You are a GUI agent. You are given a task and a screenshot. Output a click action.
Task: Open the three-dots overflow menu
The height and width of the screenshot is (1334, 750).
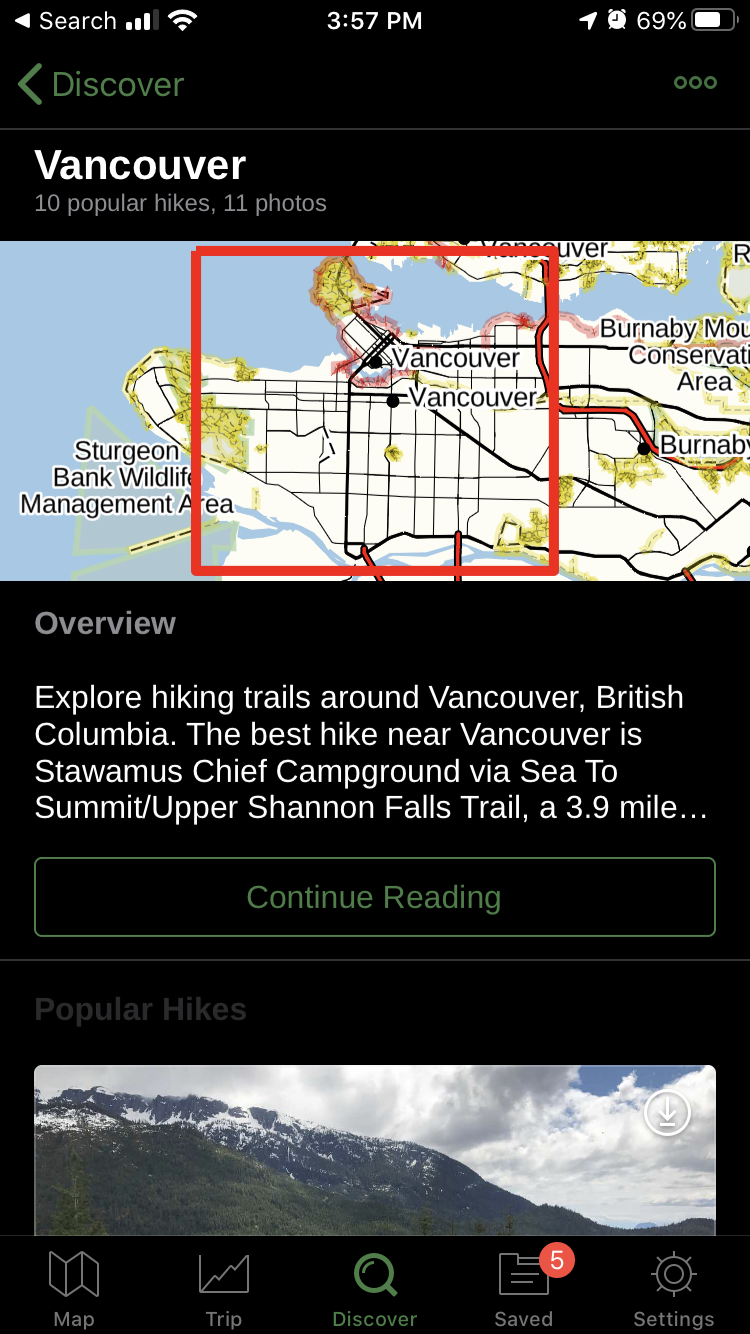pos(695,83)
